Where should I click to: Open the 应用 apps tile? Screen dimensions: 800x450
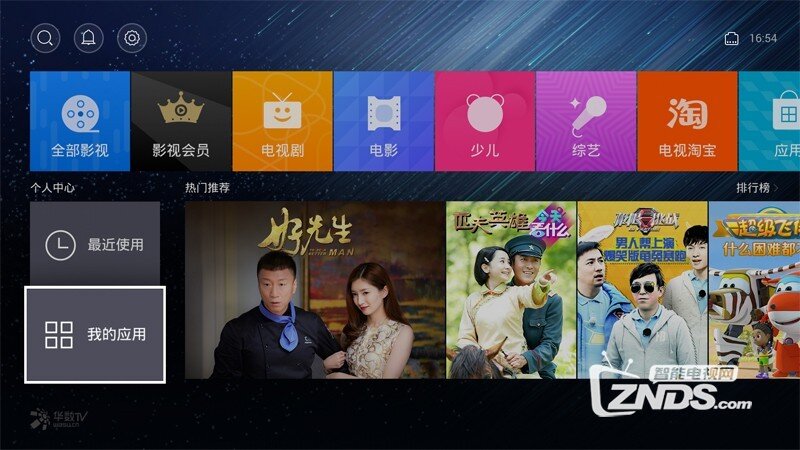point(772,121)
